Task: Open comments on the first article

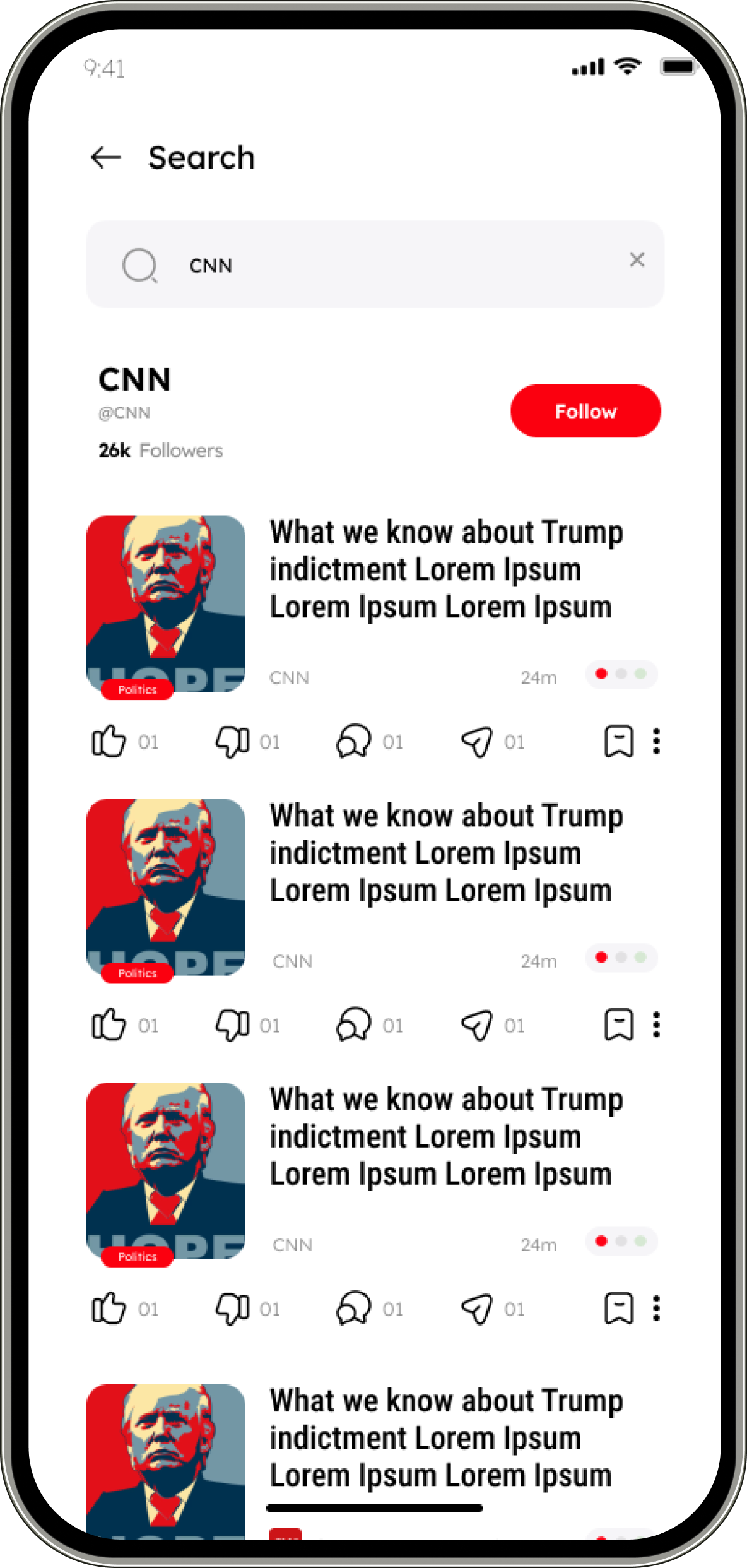Action: click(353, 740)
